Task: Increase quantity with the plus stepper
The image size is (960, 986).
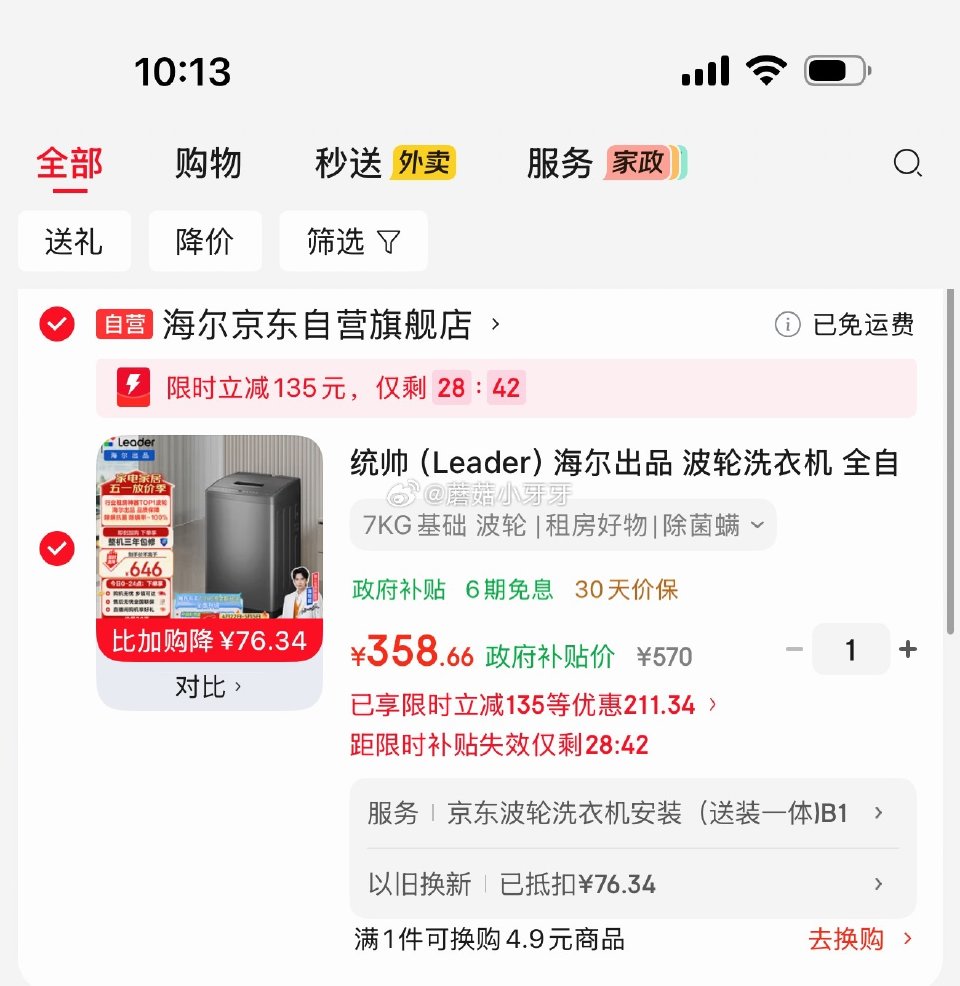Action: 908,649
